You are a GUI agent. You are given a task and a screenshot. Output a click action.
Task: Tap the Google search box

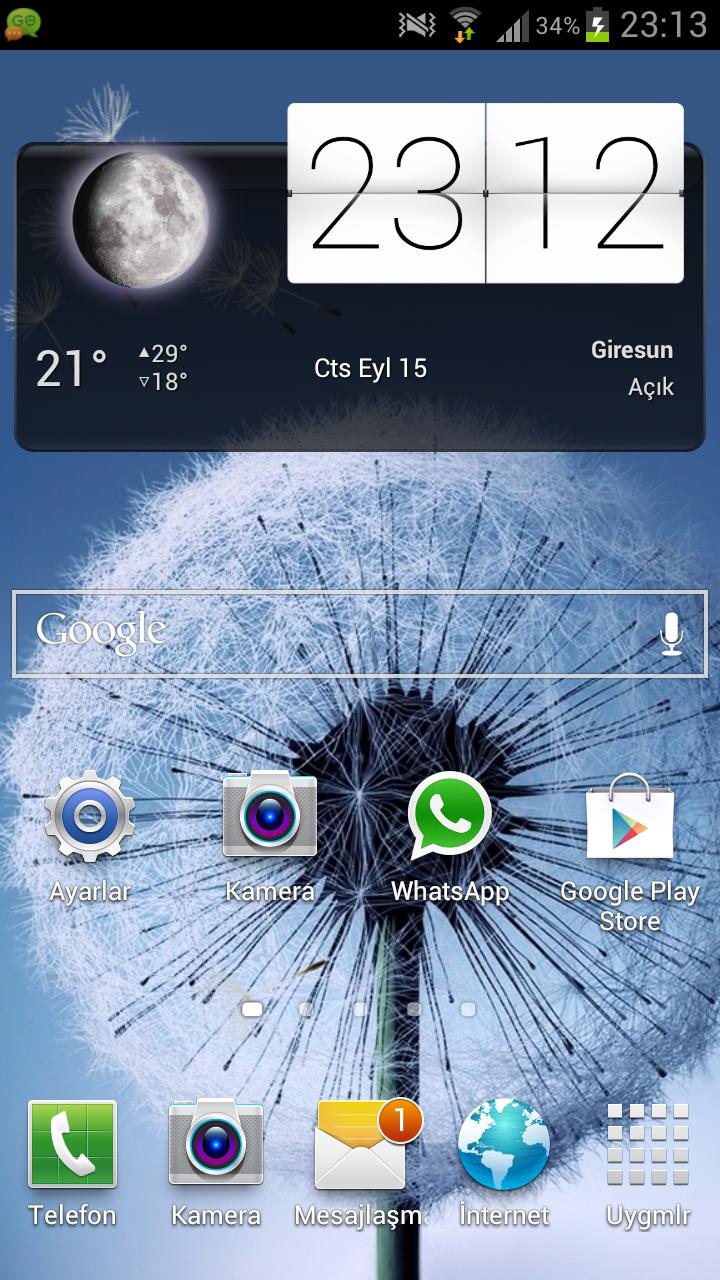[330, 633]
